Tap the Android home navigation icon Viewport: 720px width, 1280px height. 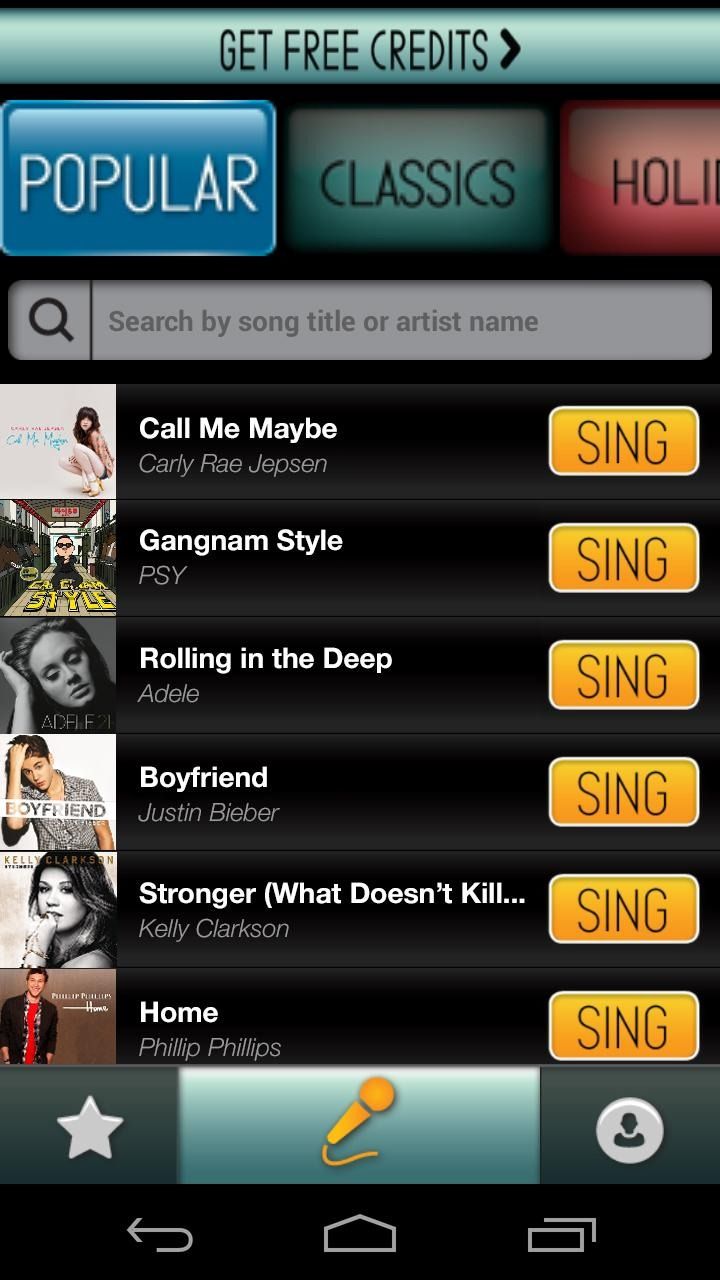click(360, 1236)
